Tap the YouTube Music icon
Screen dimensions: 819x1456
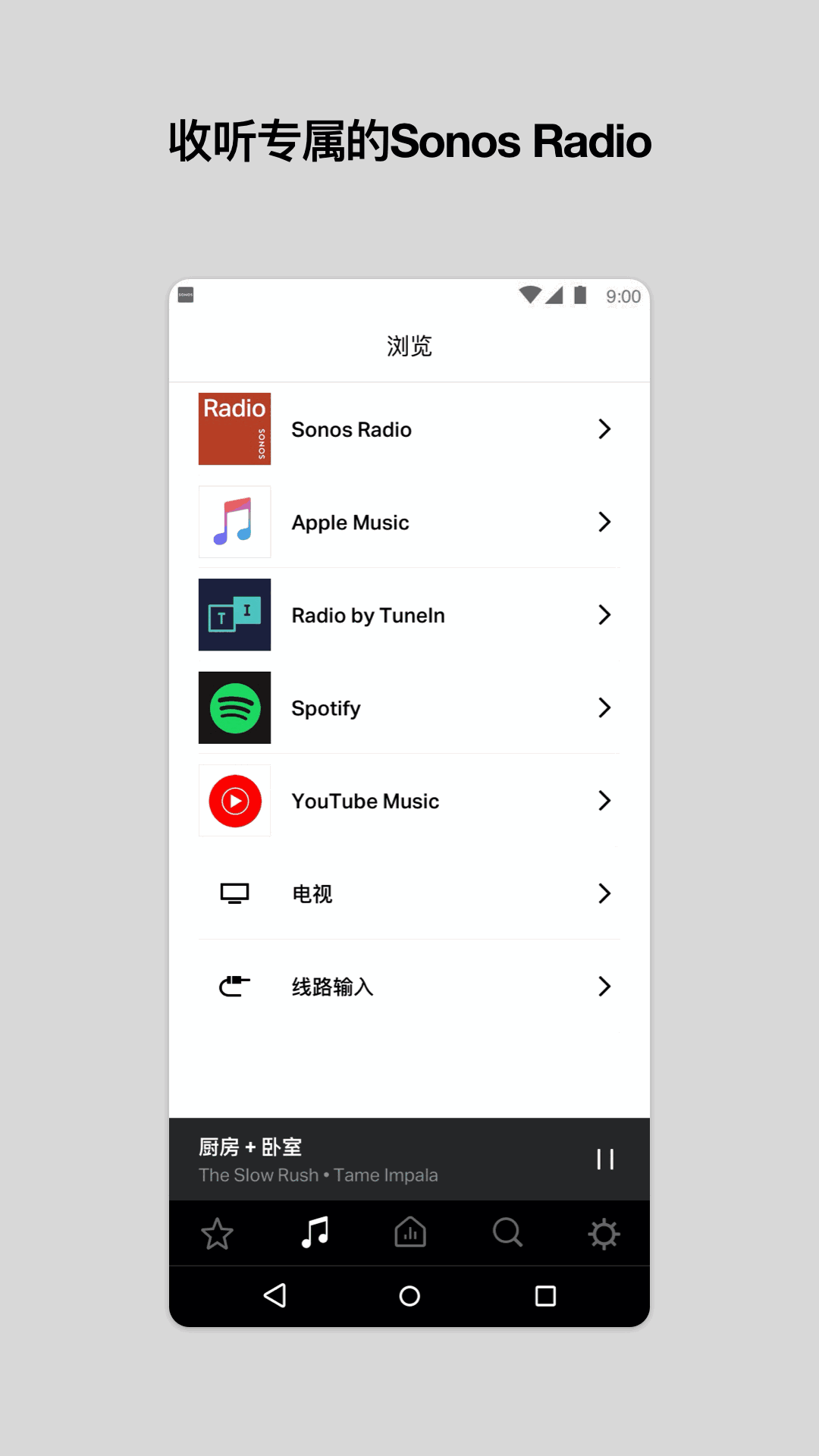234,801
